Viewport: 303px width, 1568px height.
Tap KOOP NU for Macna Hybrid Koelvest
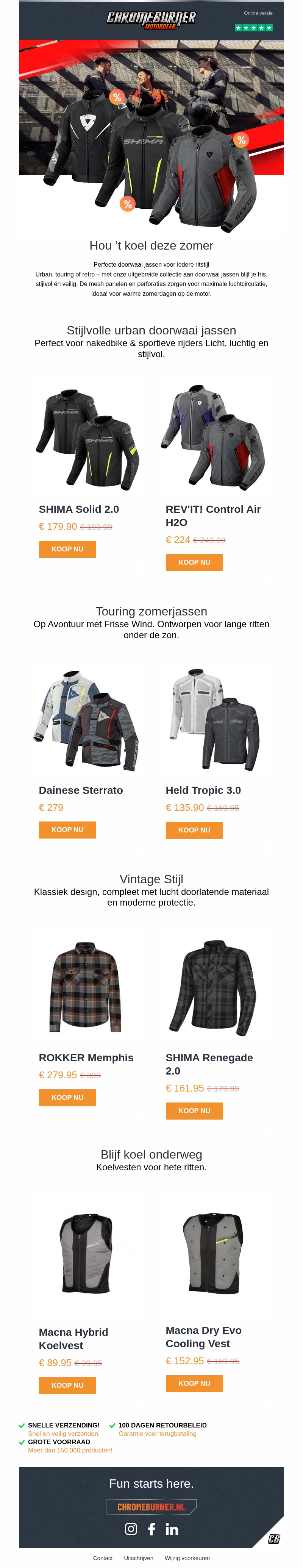pos(67,1385)
